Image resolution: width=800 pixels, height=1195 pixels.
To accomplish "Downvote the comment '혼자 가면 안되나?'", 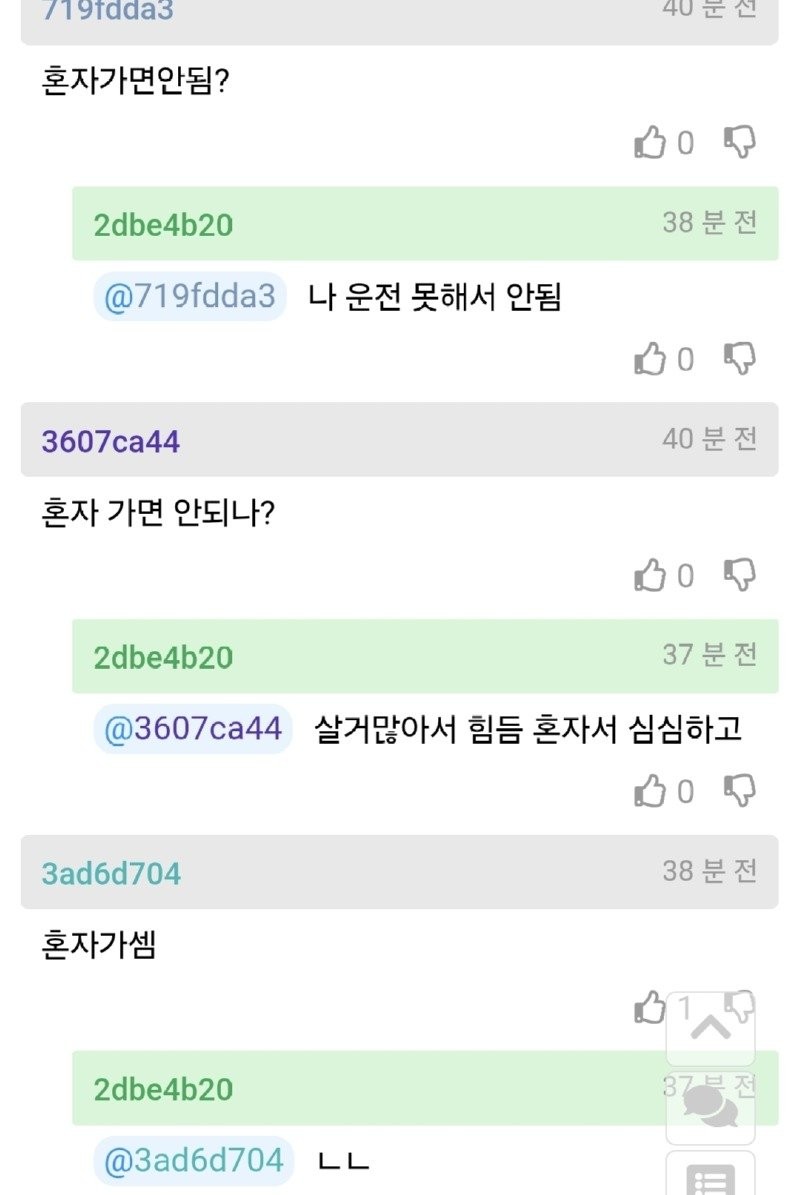I will coord(739,574).
